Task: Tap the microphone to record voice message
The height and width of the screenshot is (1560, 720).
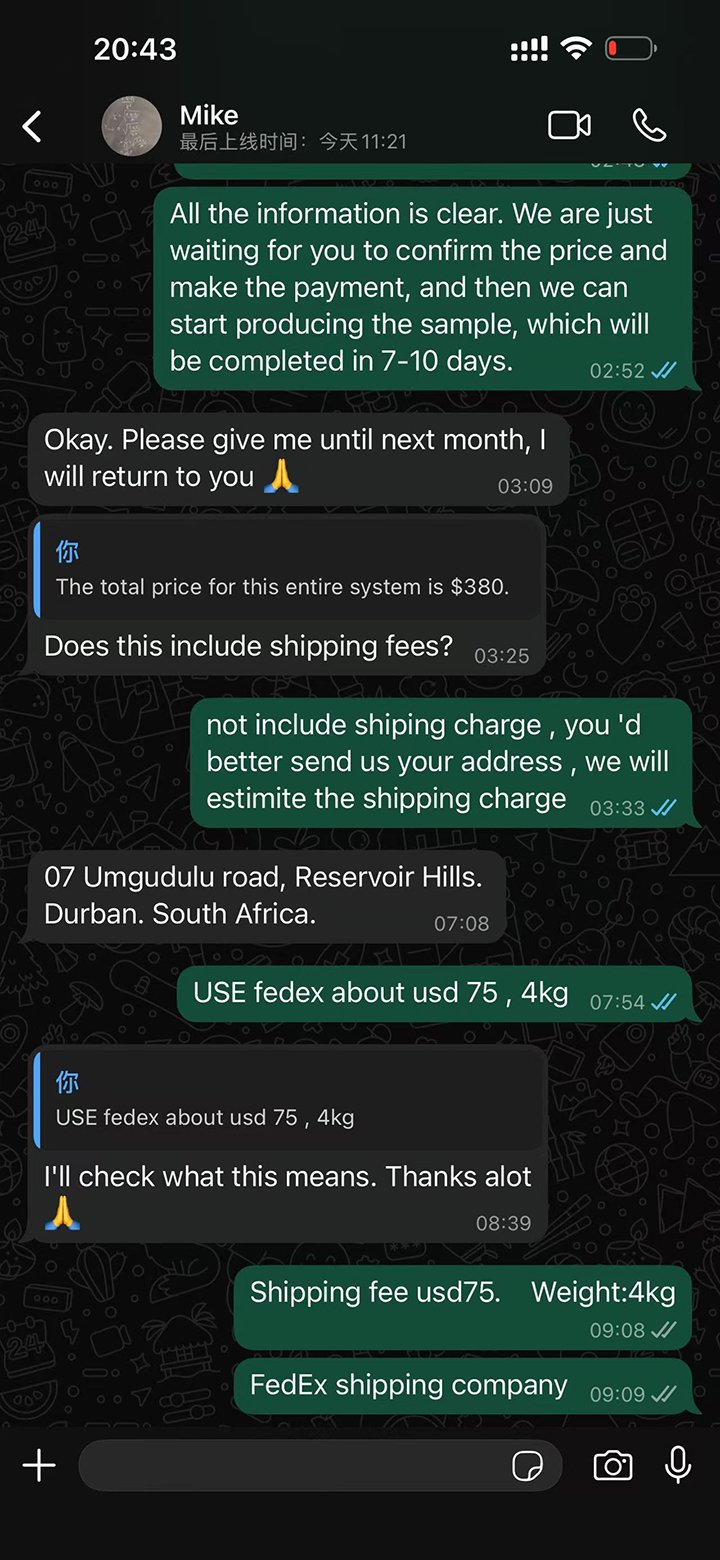Action: point(678,1466)
